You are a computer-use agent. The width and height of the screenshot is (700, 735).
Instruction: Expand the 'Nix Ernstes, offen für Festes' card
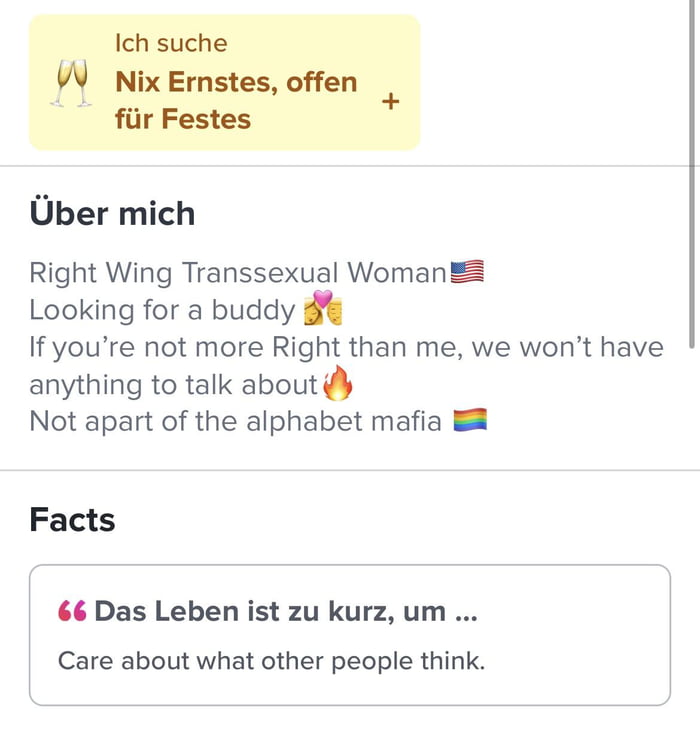click(390, 101)
